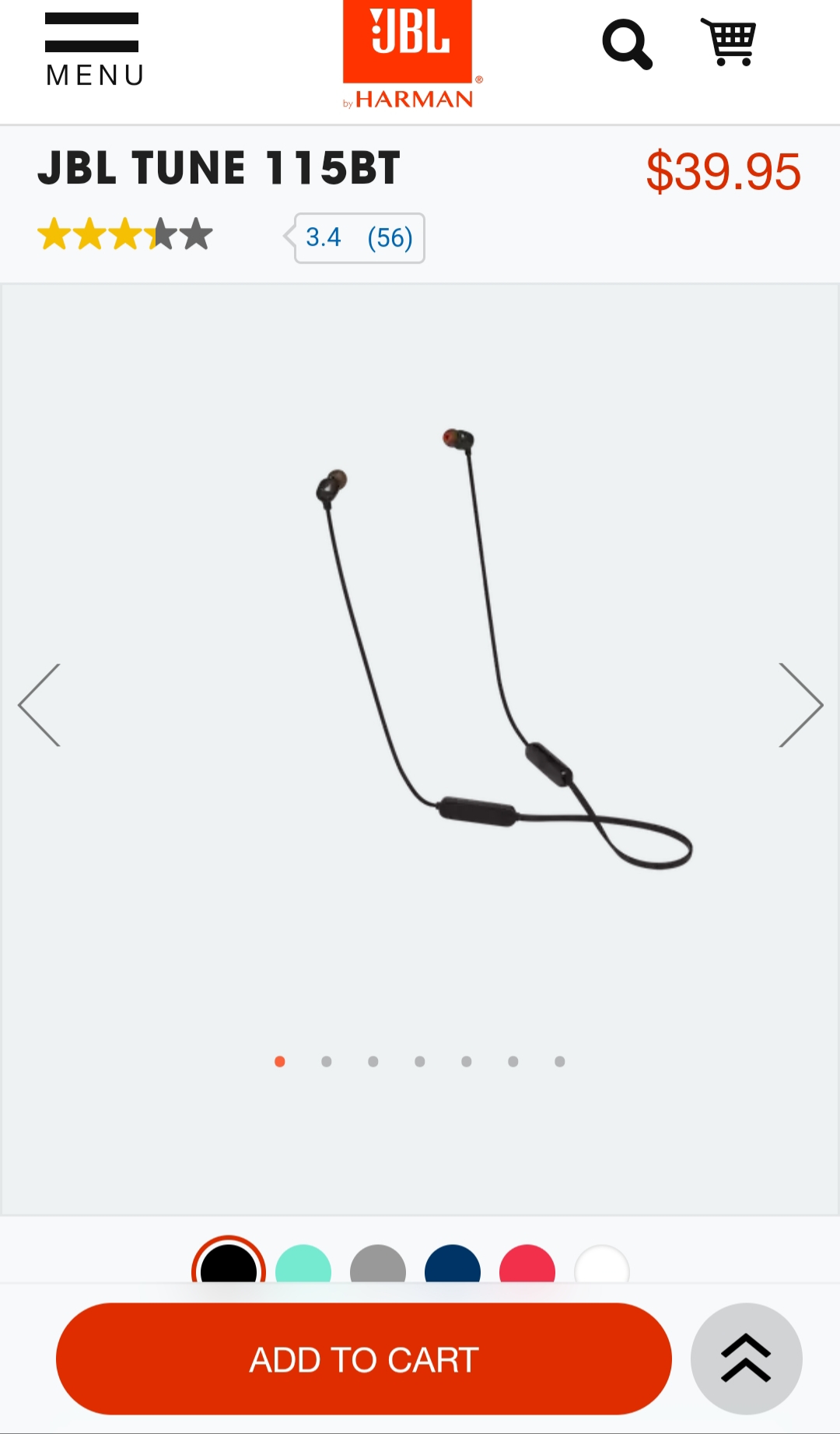
Task: View the shopping cart
Action: point(729,42)
